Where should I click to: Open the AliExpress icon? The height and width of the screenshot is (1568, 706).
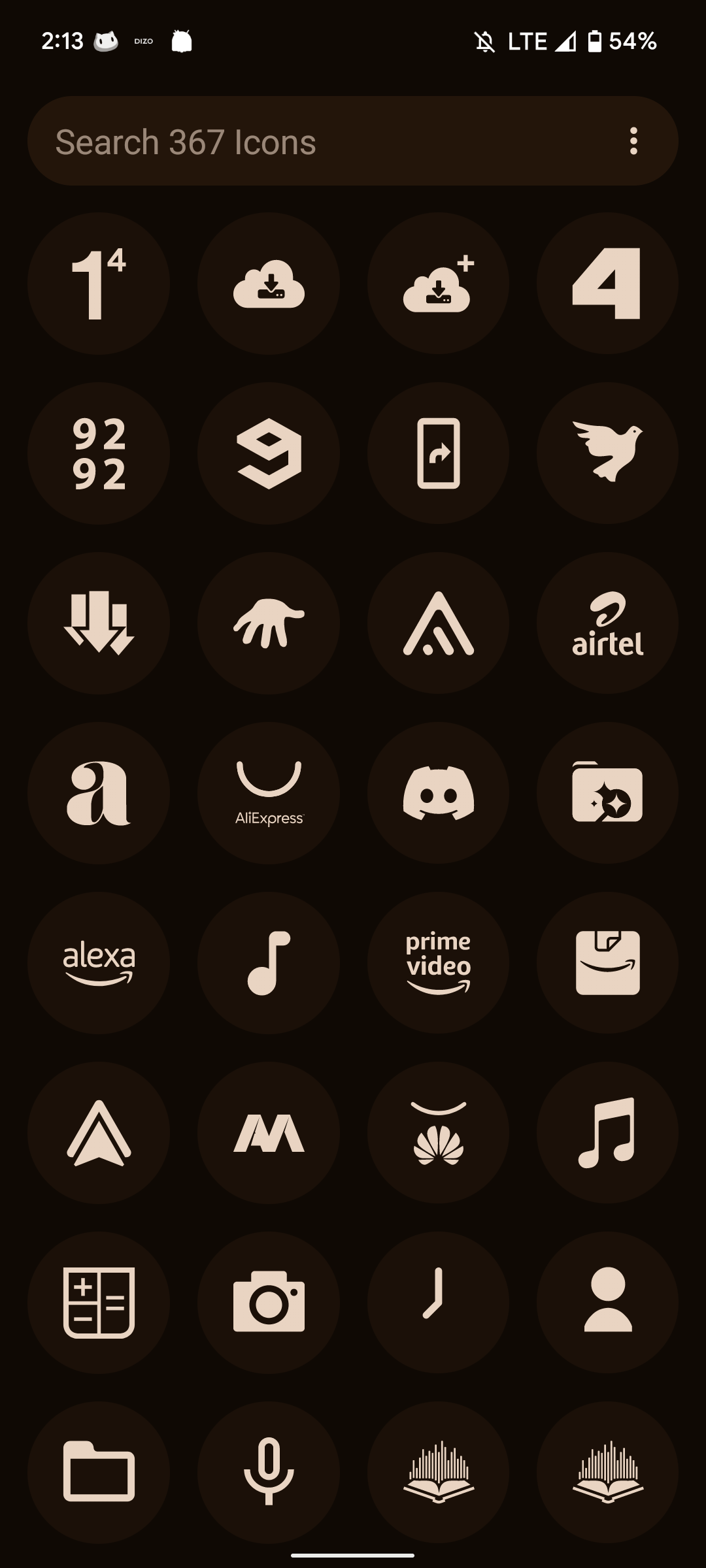269,793
